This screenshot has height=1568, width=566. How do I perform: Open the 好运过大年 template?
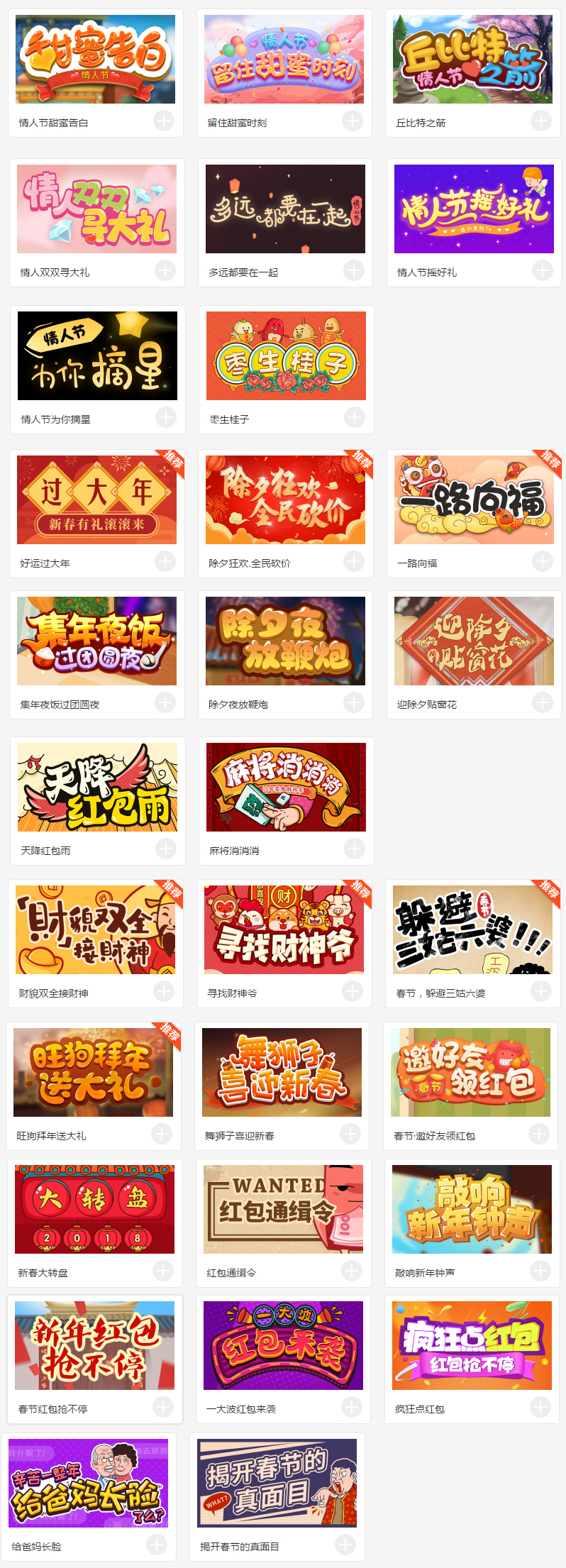(x=96, y=500)
